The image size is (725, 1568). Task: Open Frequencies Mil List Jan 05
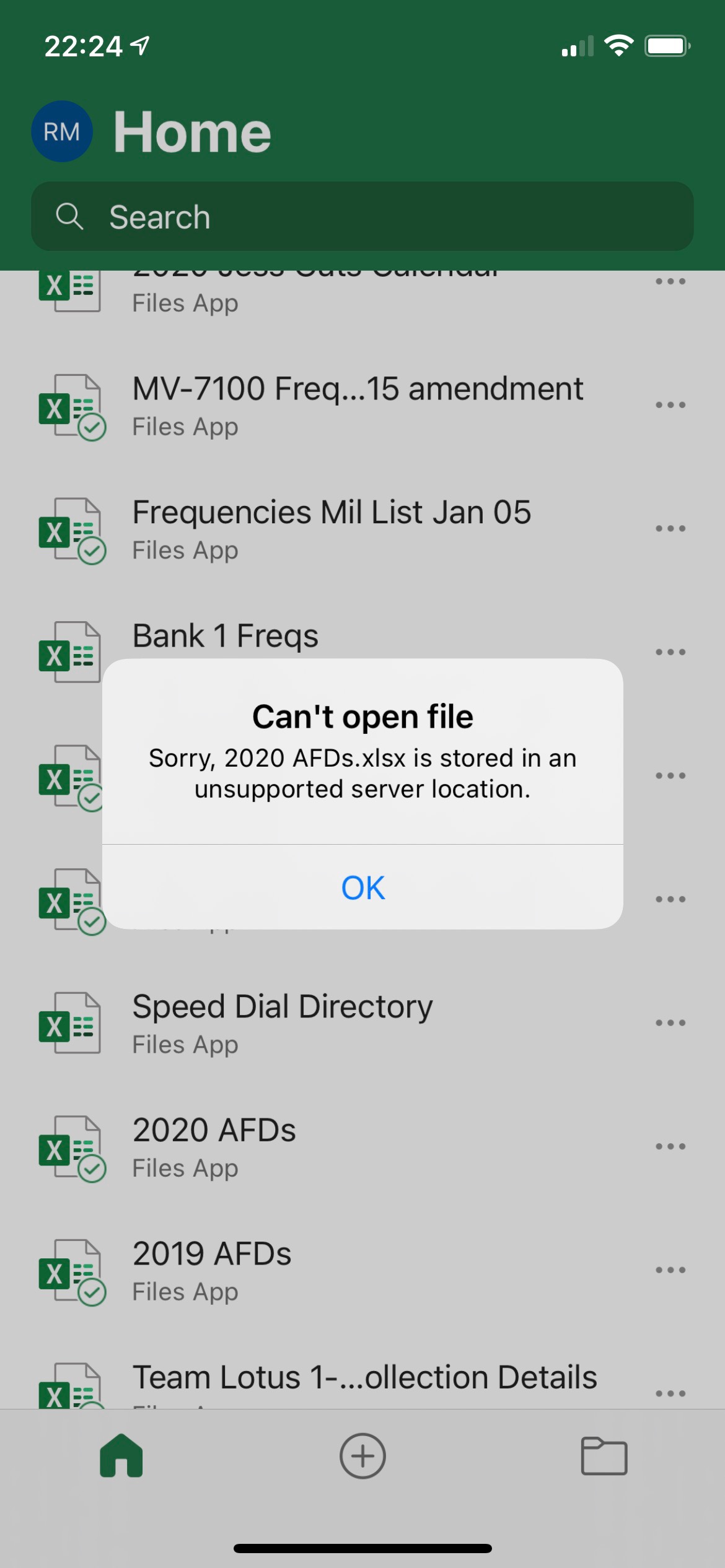coord(332,529)
